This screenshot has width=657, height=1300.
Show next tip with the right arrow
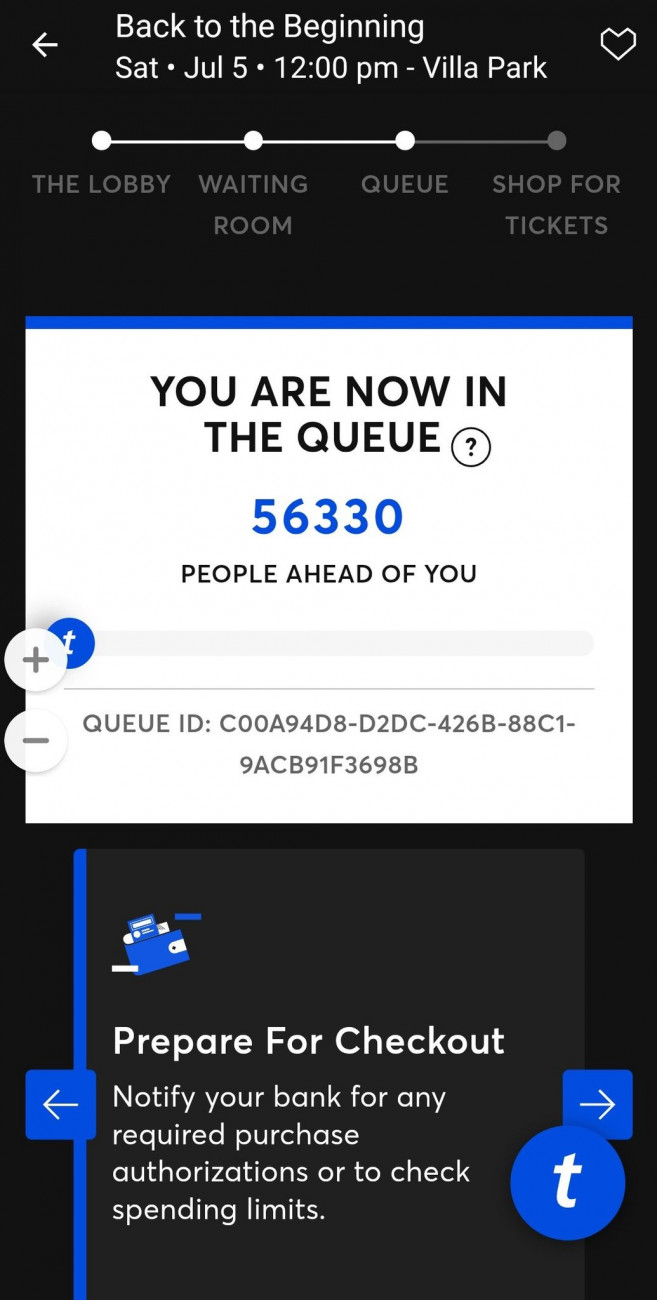point(598,1104)
